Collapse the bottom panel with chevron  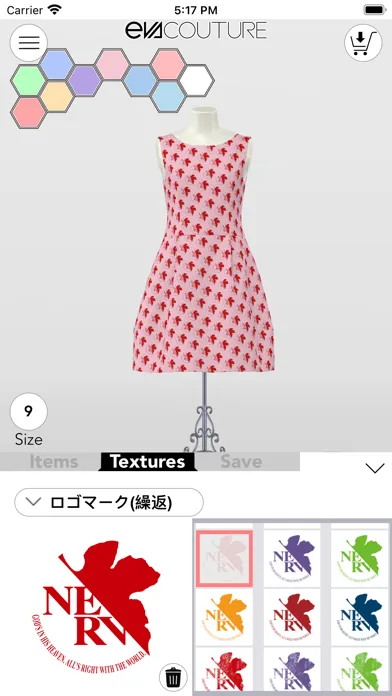click(x=375, y=468)
